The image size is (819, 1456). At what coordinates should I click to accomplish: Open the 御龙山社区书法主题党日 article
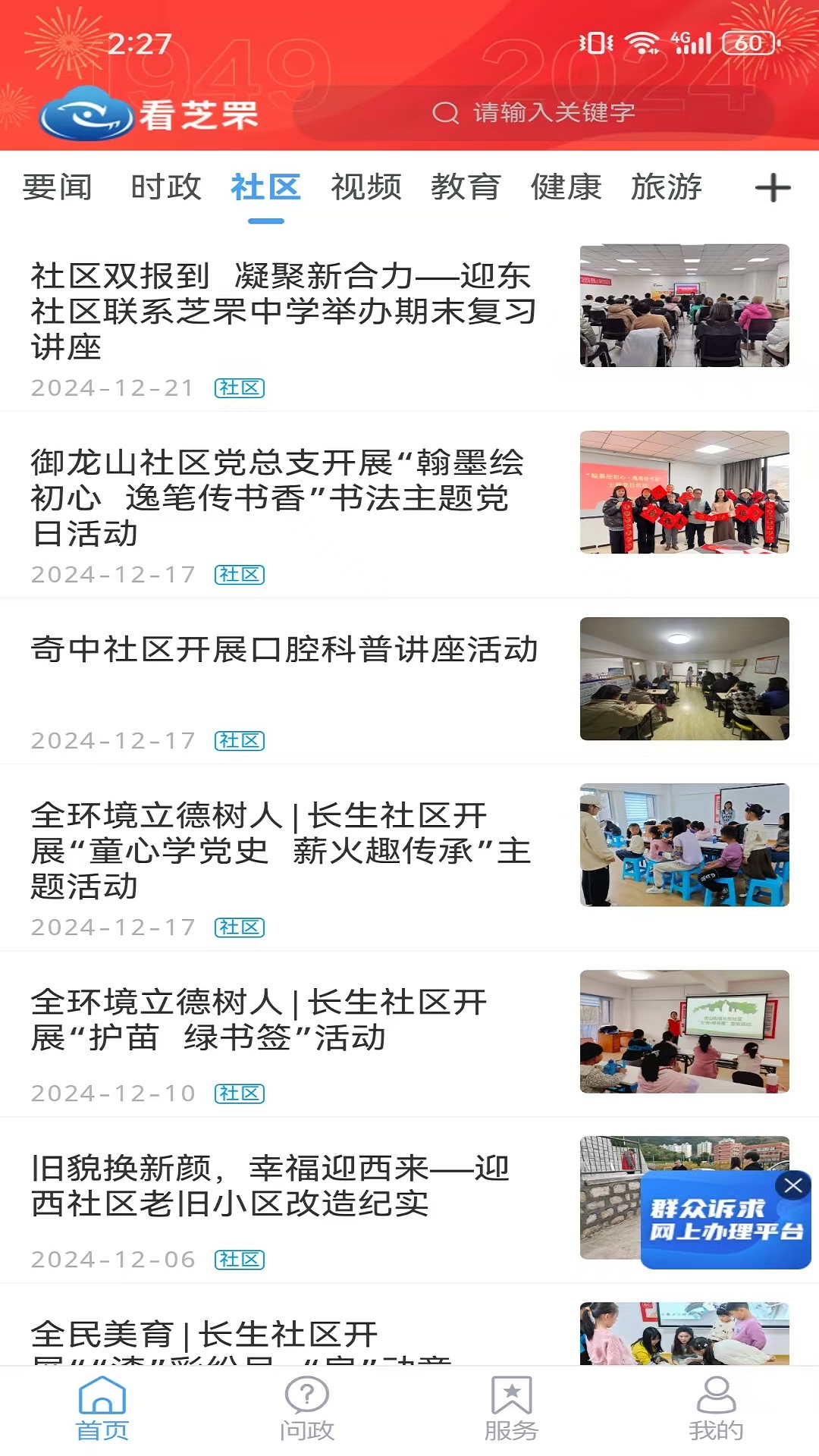tap(284, 497)
